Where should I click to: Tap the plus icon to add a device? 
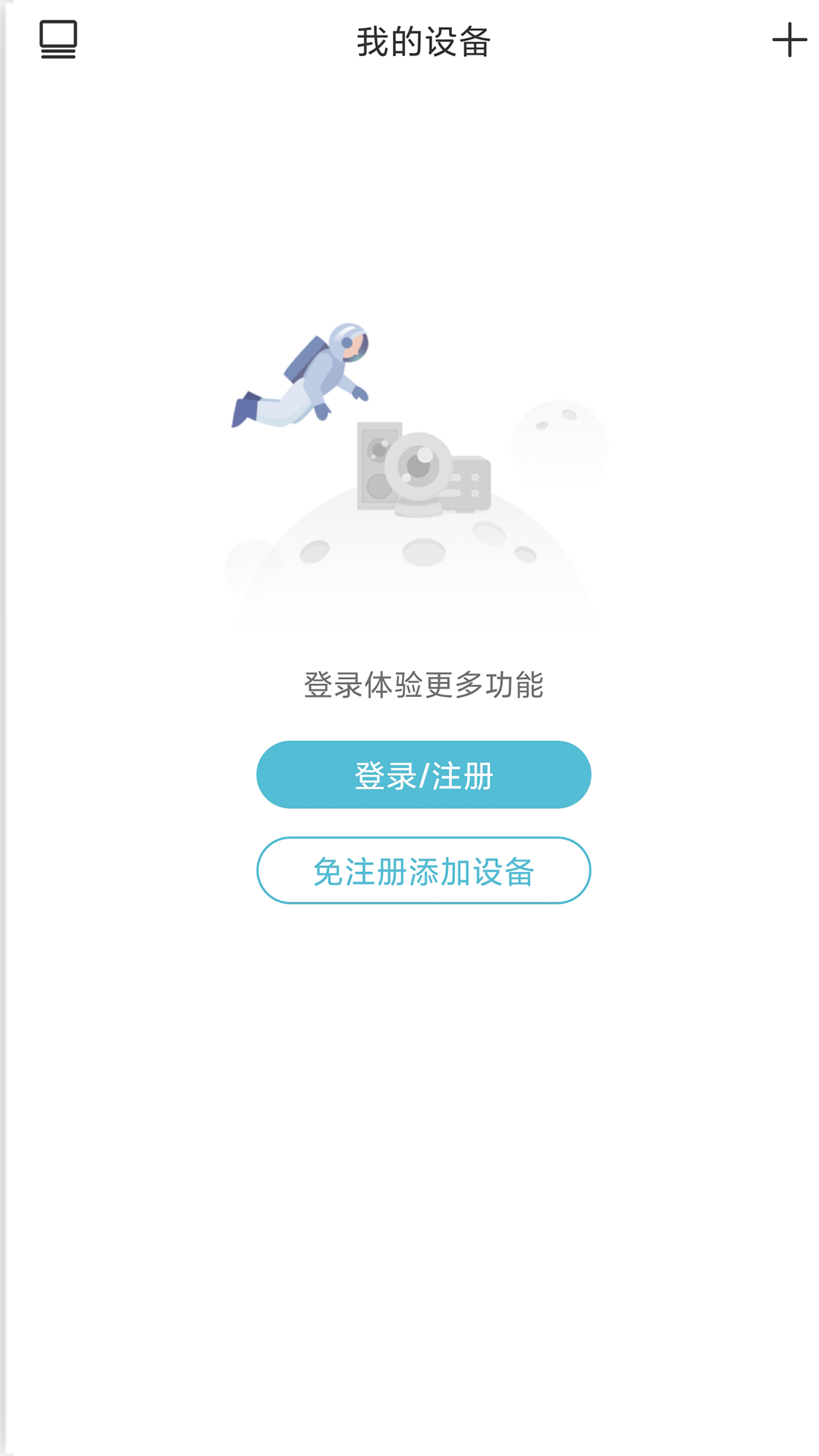(789, 40)
